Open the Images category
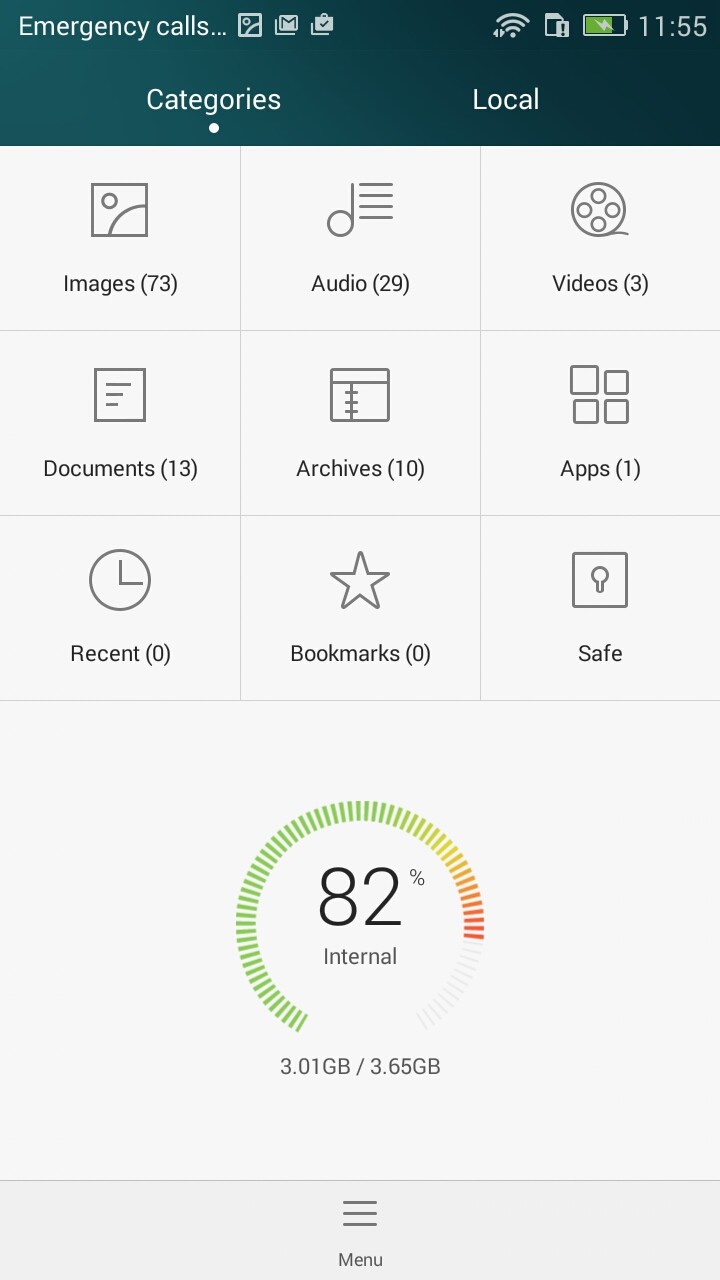The height and width of the screenshot is (1280, 720). click(120, 239)
